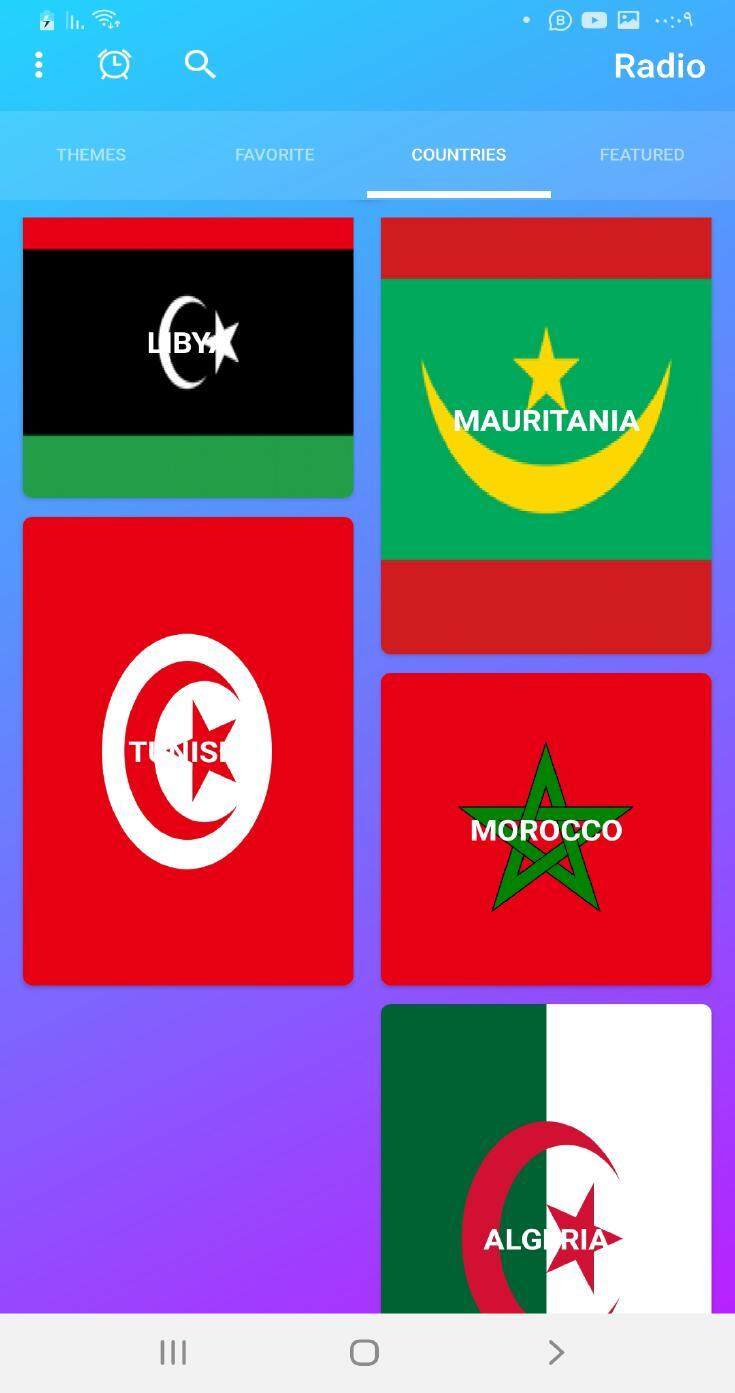Switch to the Favorite tab

pos(275,154)
